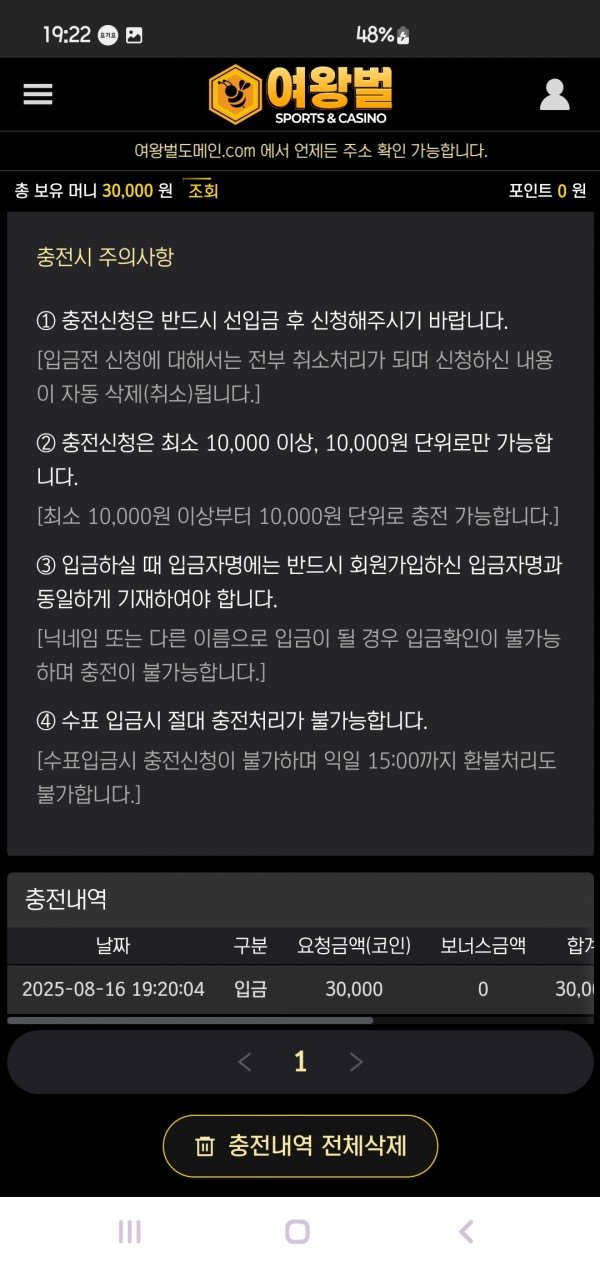This screenshot has width=600, height=1267.
Task: Tap 충전내역 전체삭제 button
Action: [x=300, y=1146]
